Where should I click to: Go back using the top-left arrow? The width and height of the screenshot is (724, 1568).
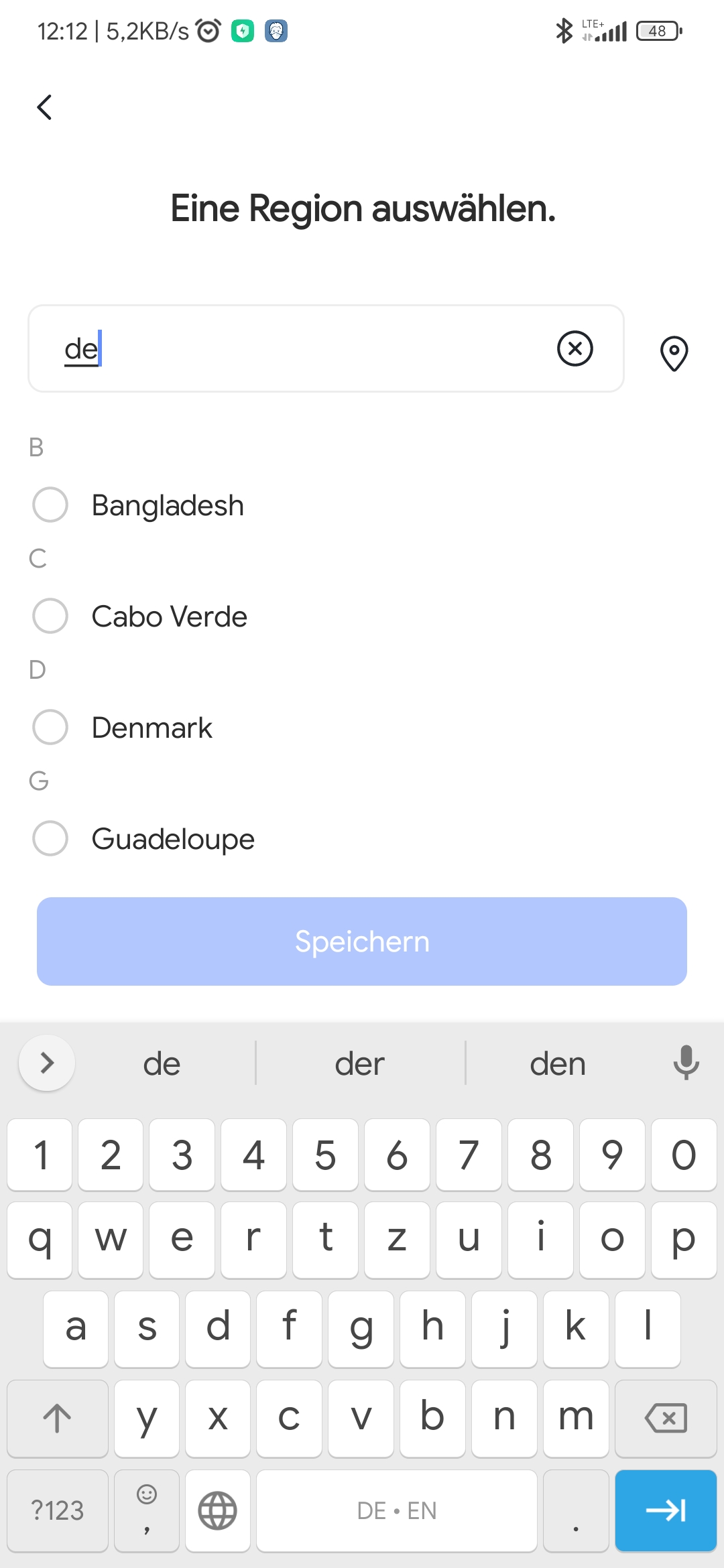[44, 107]
